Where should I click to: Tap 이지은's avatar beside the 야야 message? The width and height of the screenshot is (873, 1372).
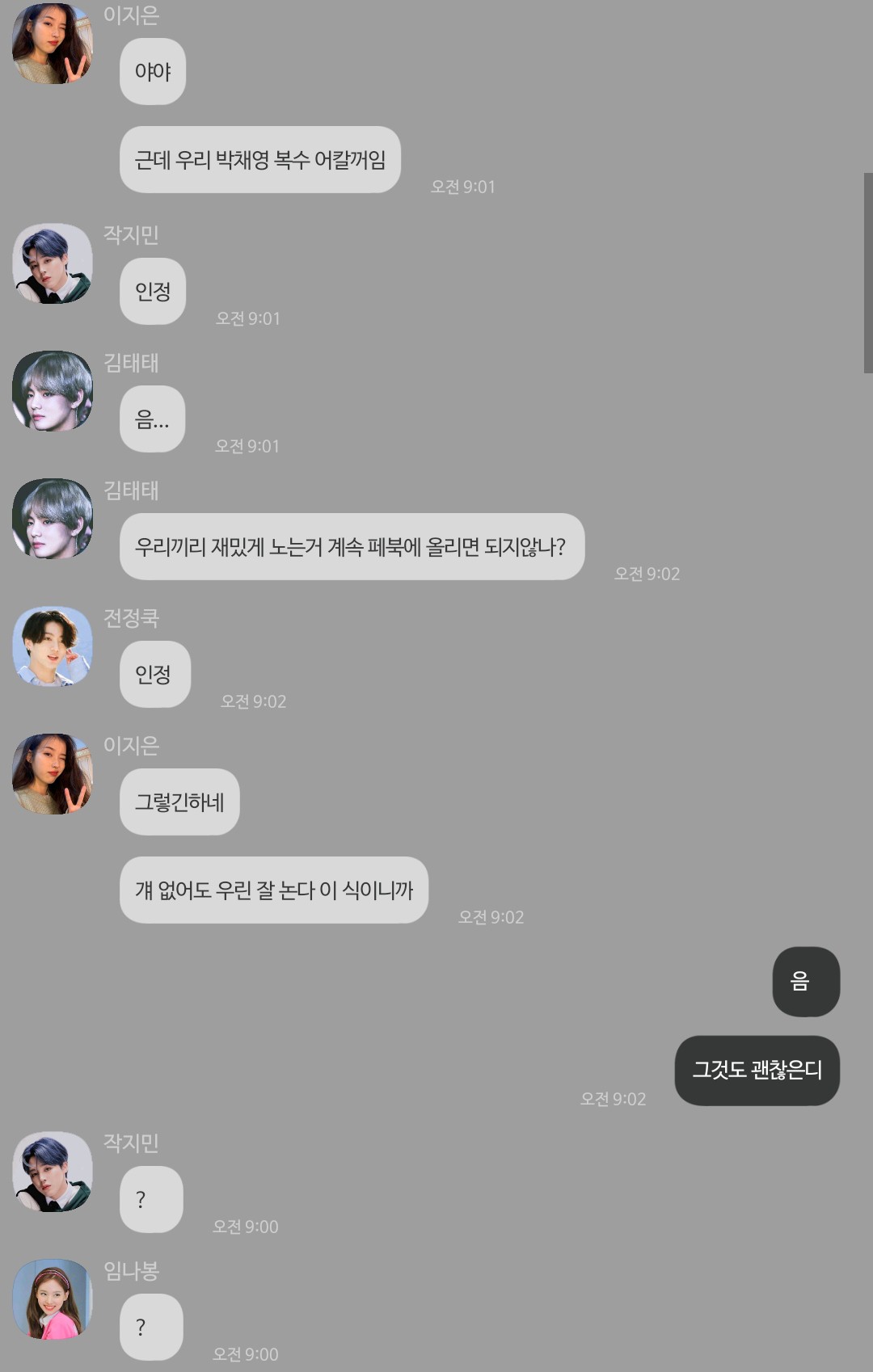pyautogui.click(x=53, y=44)
